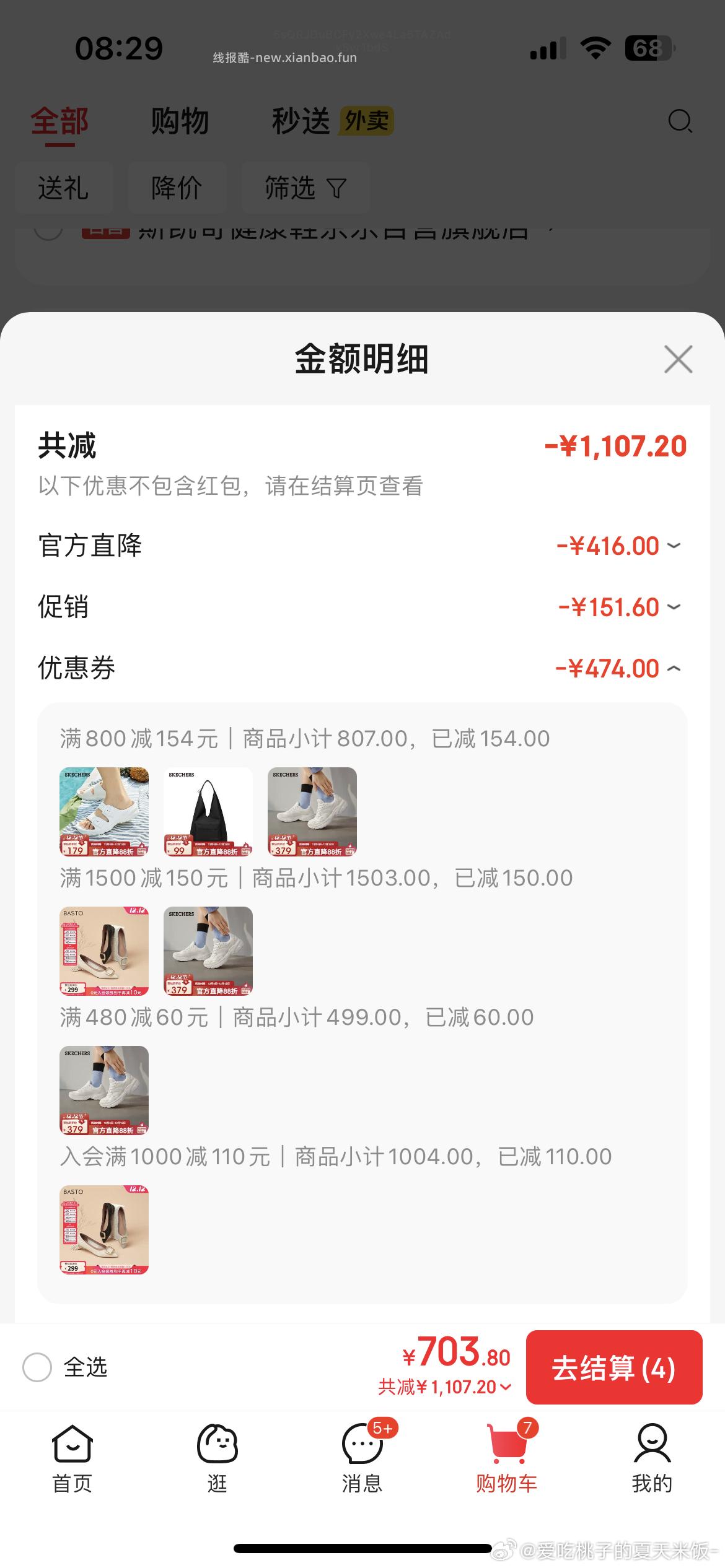Switch to the 购物 tab
725x1568 pixels.
180,121
